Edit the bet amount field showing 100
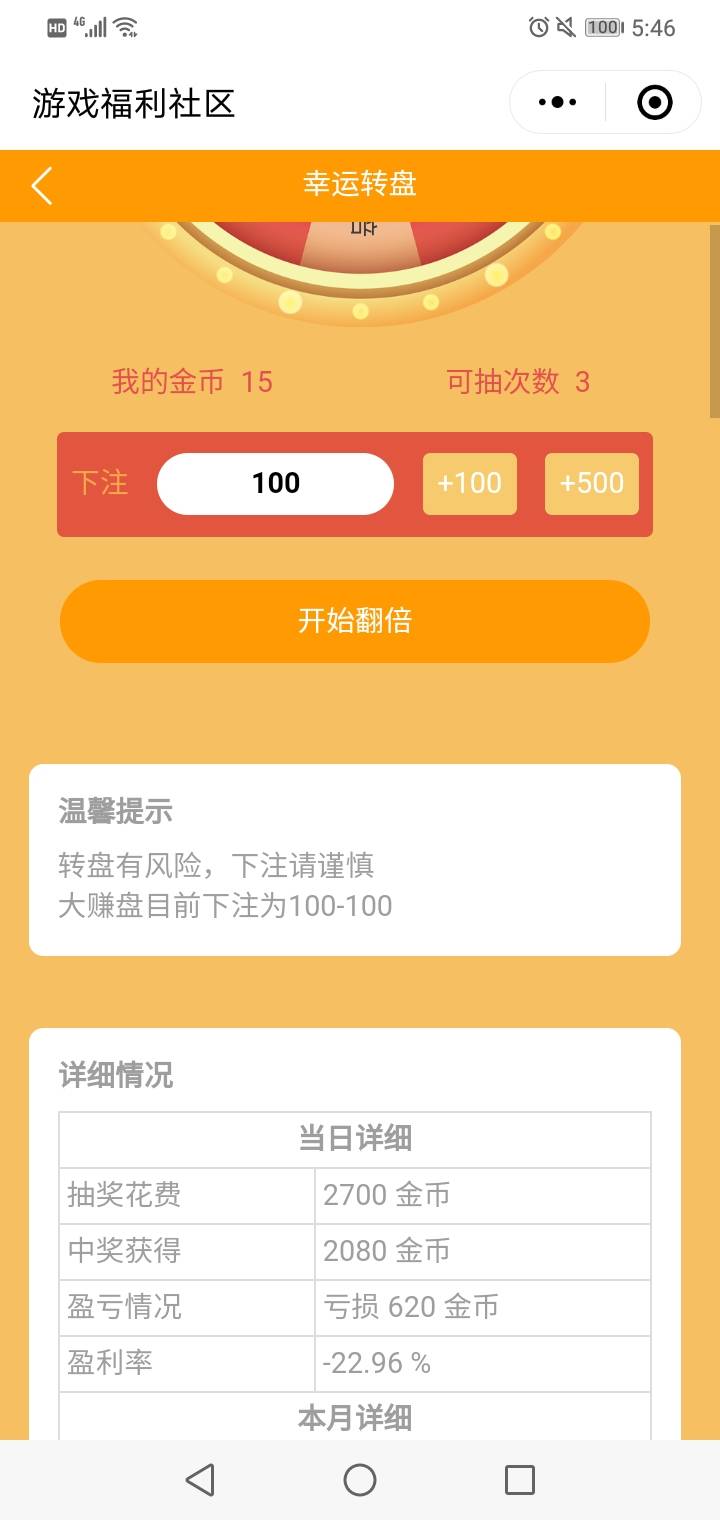 (275, 484)
